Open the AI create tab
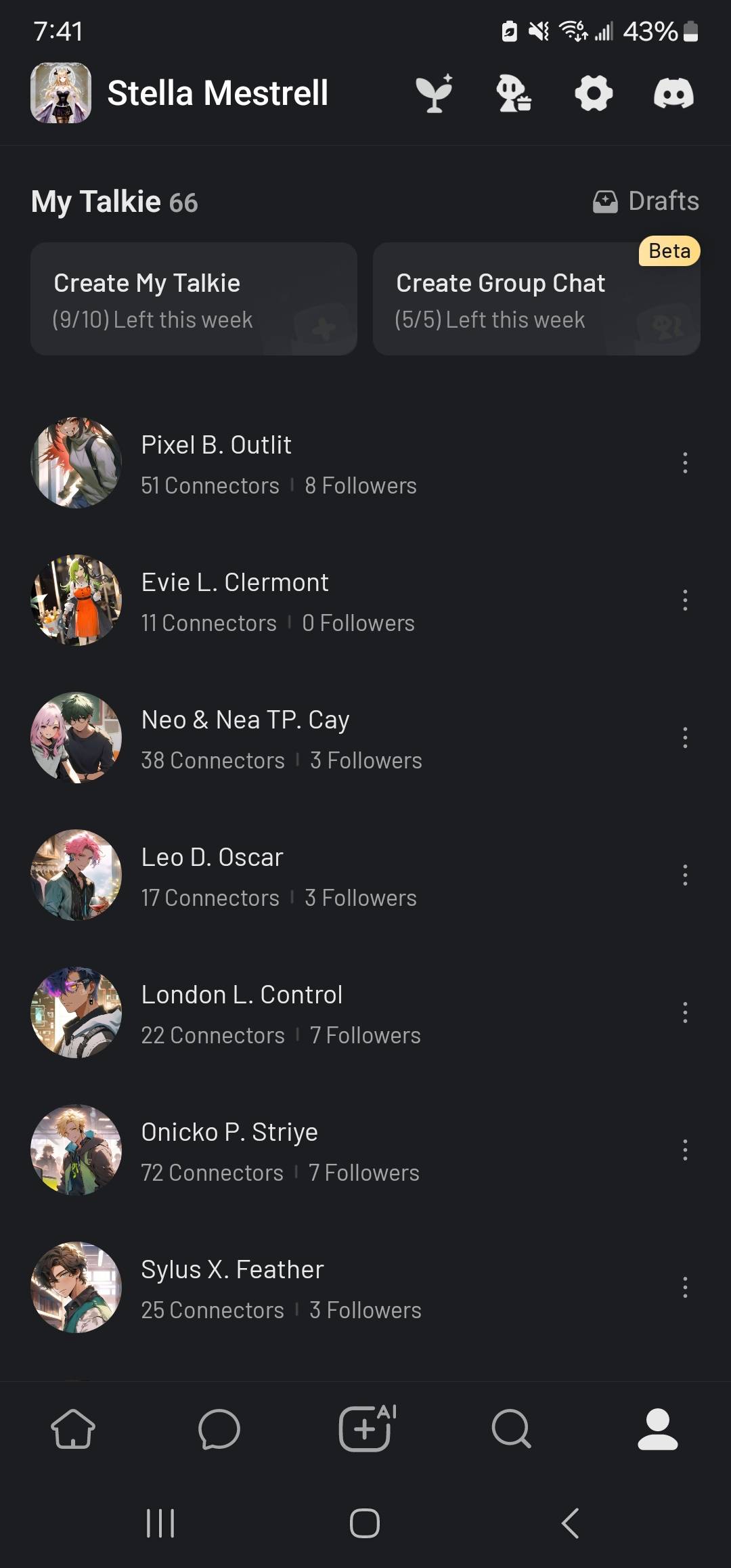This screenshot has height=1568, width=731. [x=365, y=1429]
